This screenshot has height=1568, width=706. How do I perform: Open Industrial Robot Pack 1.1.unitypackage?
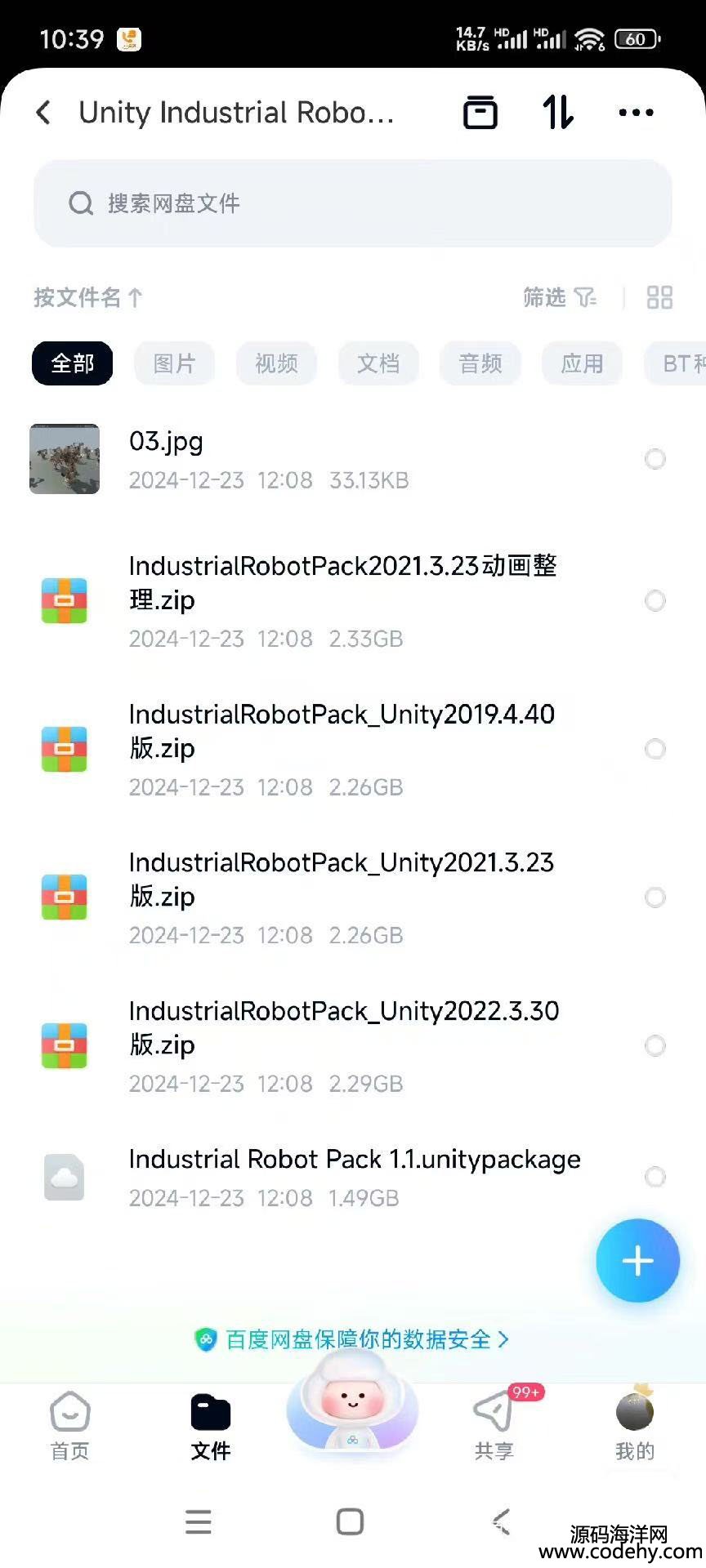(353, 1177)
